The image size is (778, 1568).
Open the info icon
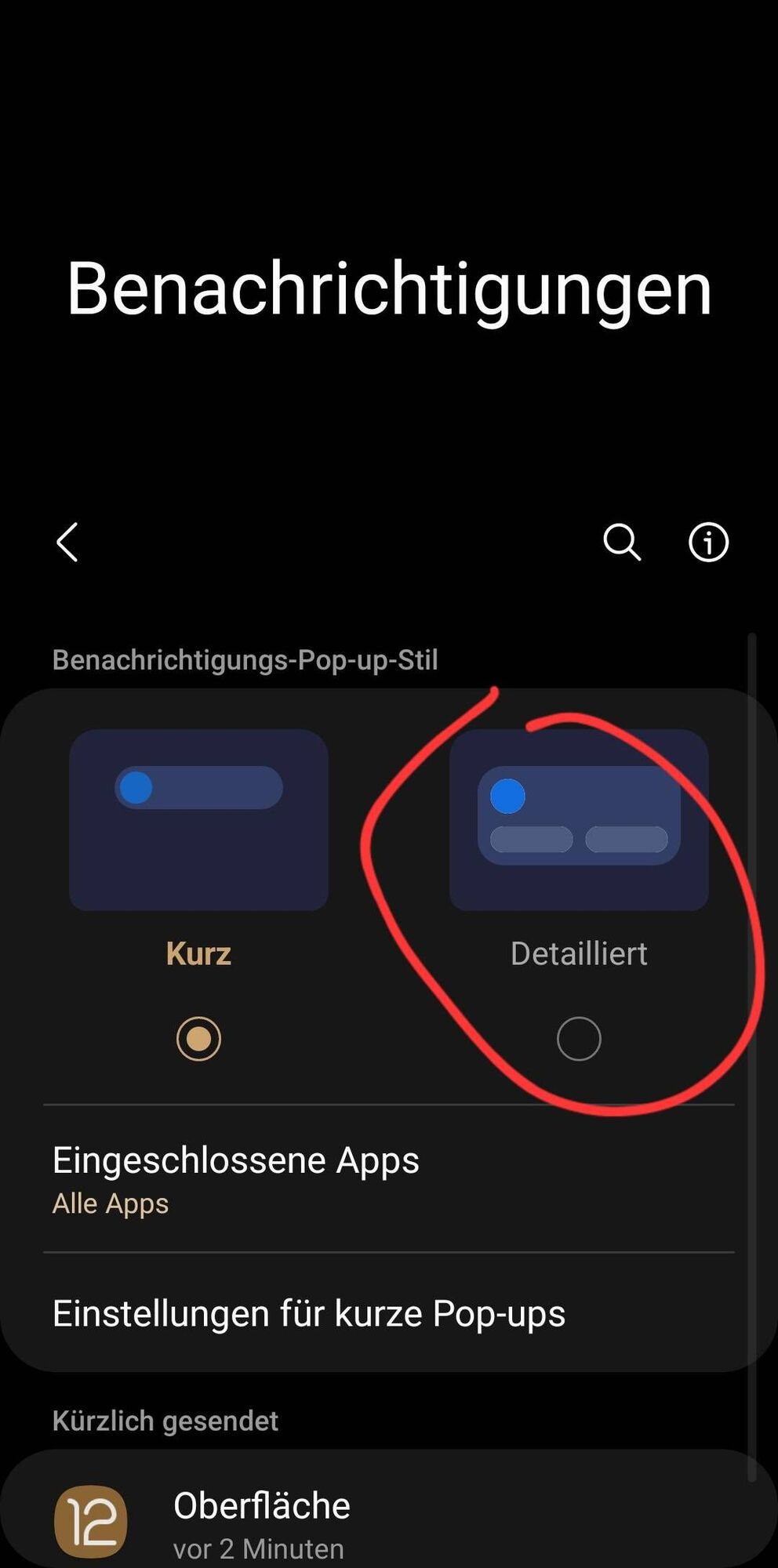coord(708,543)
